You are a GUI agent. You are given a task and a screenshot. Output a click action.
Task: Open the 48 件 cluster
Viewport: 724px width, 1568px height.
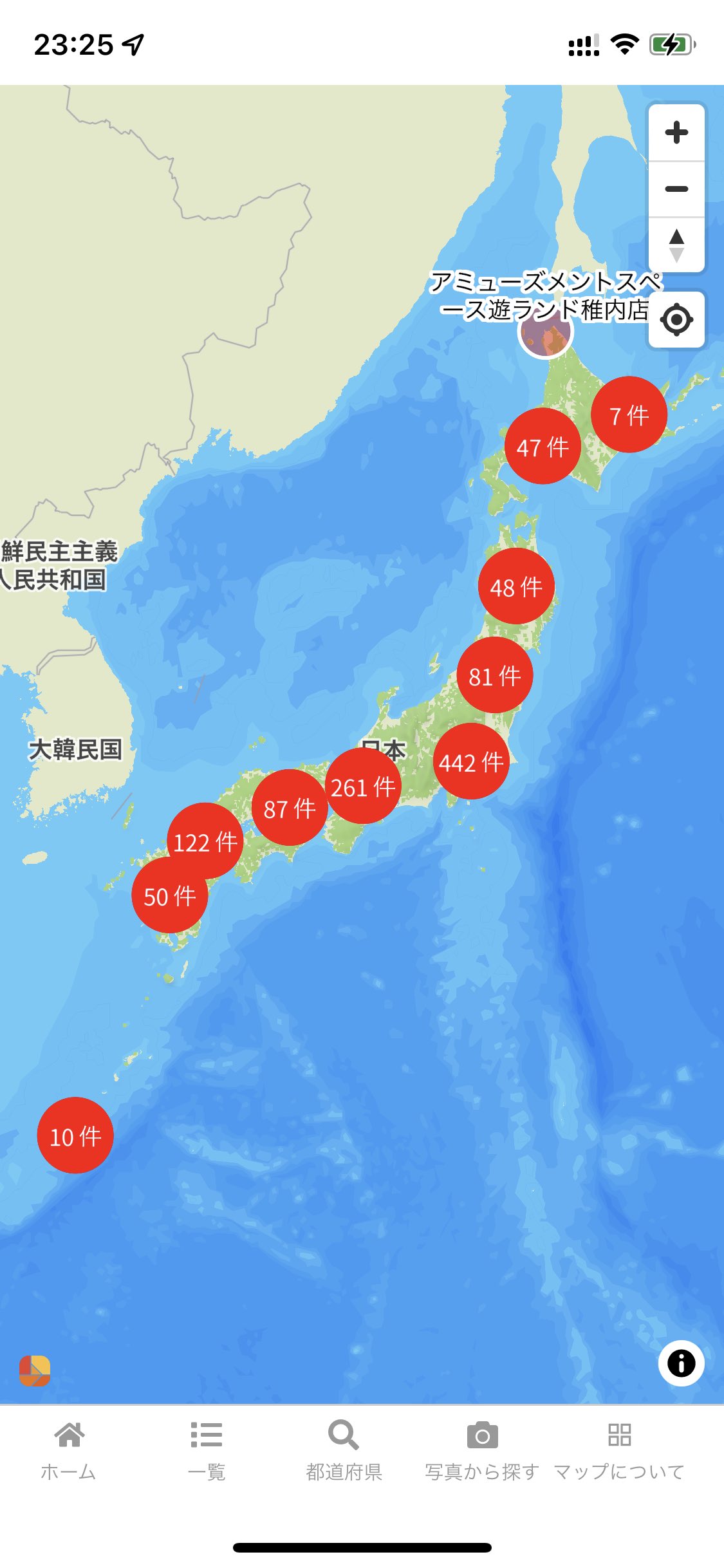516,586
